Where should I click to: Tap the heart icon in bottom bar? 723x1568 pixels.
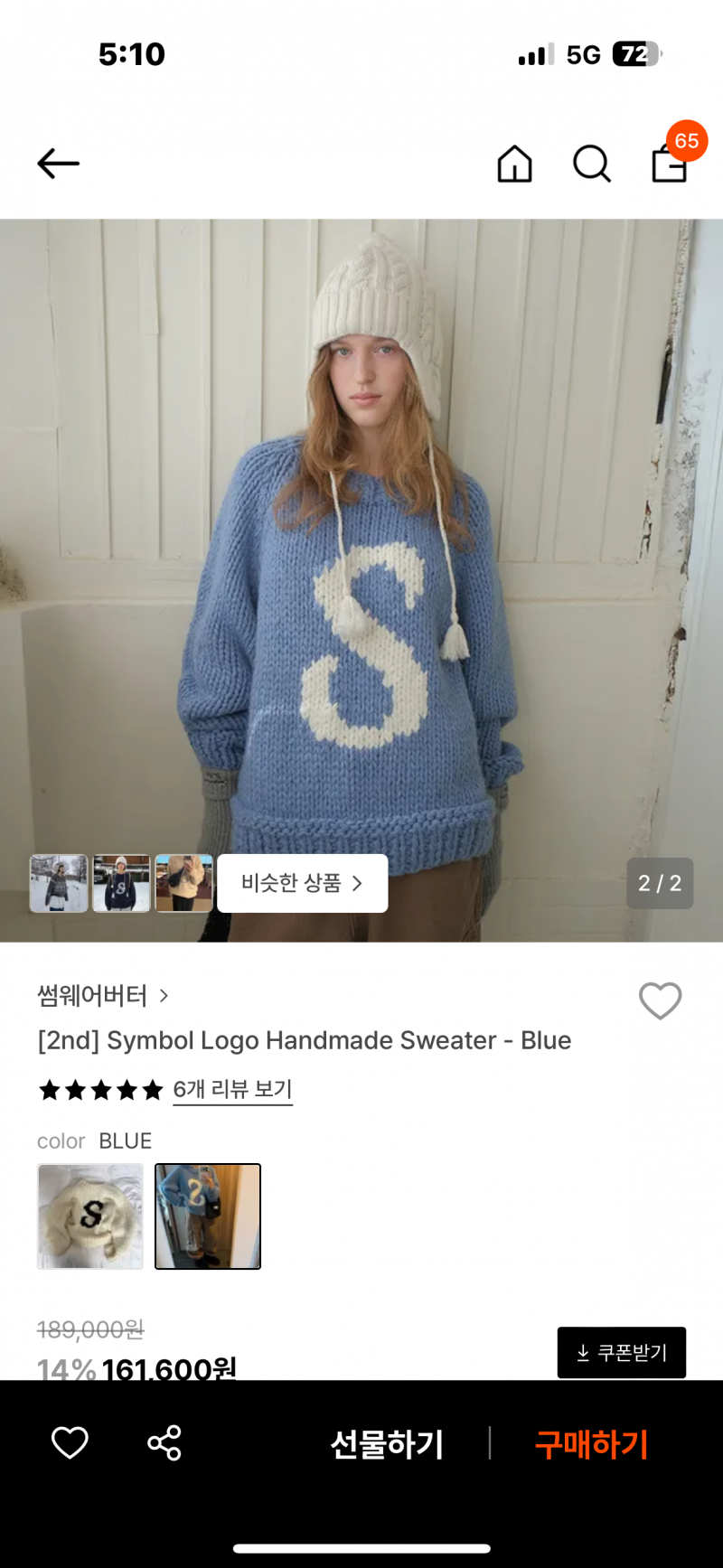70,1444
